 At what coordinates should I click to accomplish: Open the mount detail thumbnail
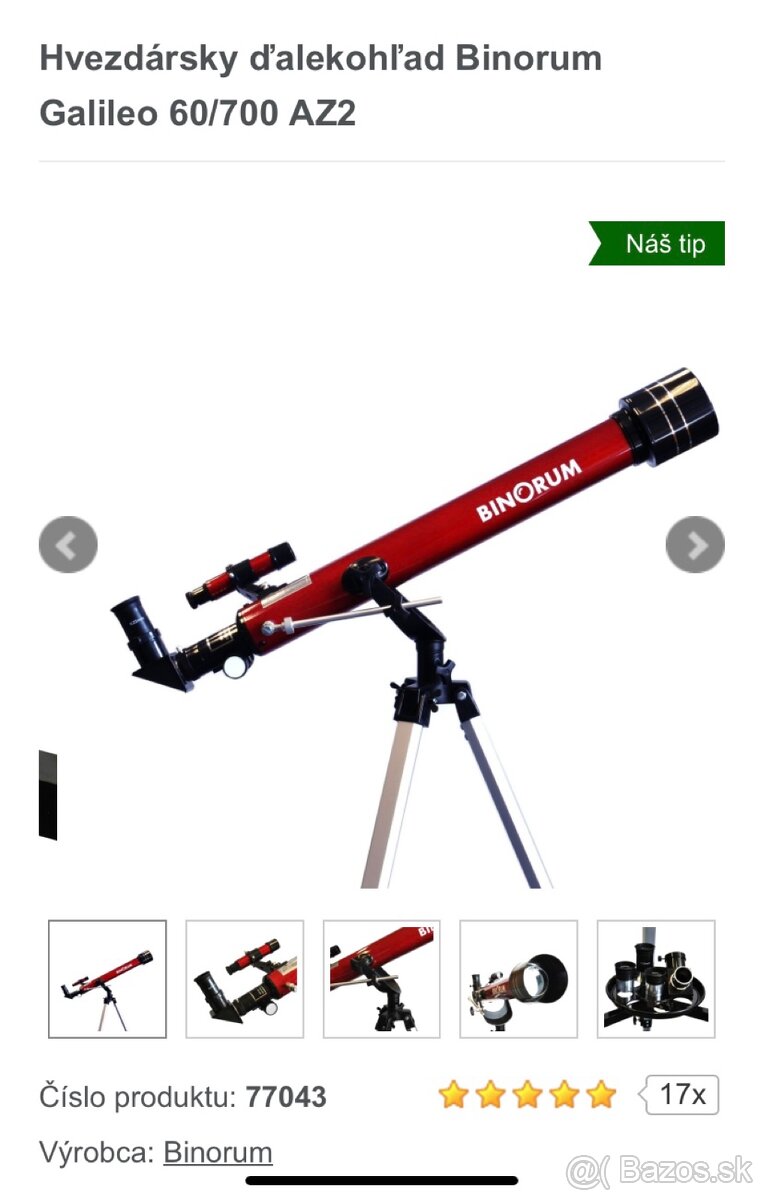tap(381, 978)
